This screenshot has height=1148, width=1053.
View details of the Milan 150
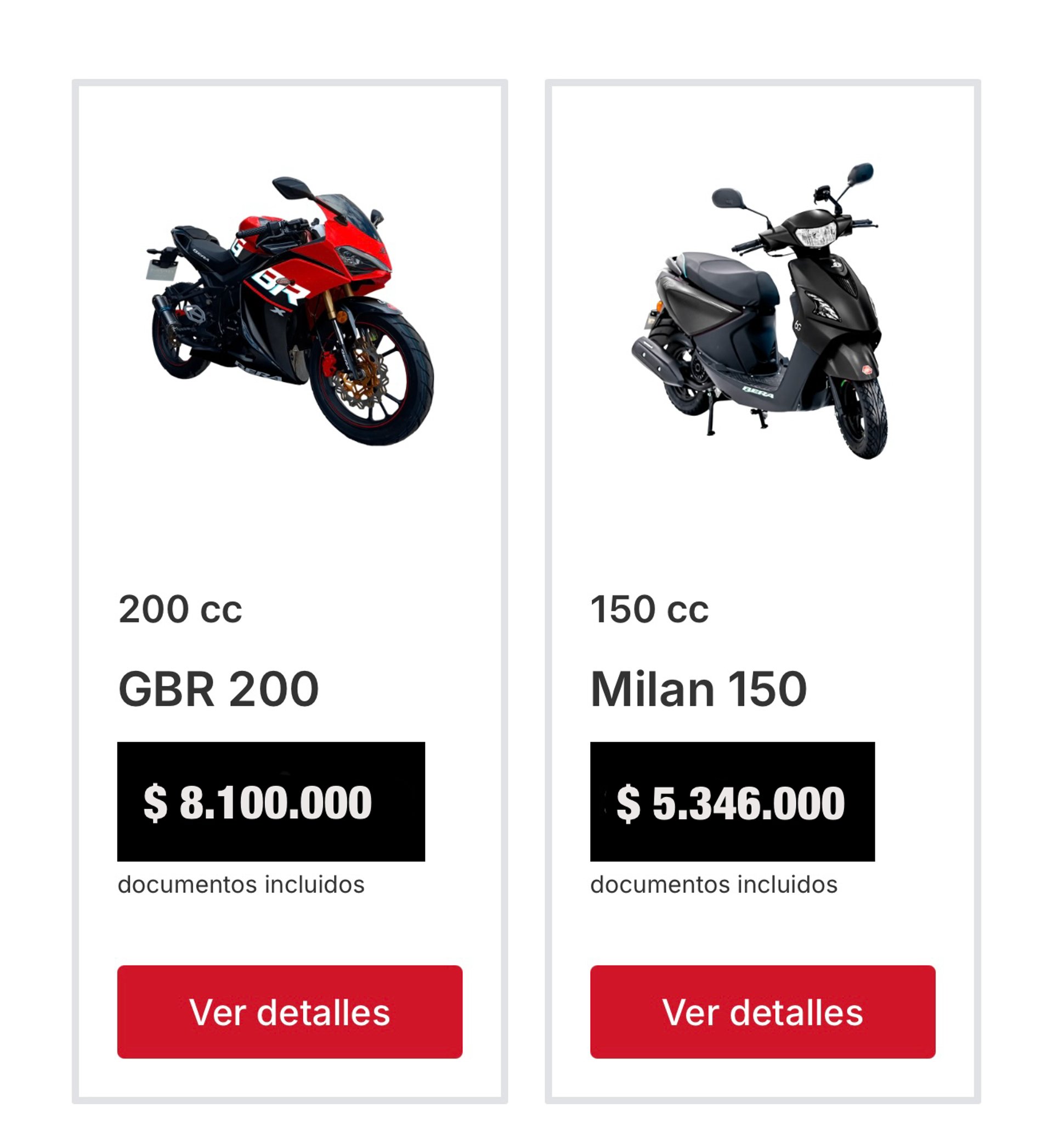(762, 1012)
